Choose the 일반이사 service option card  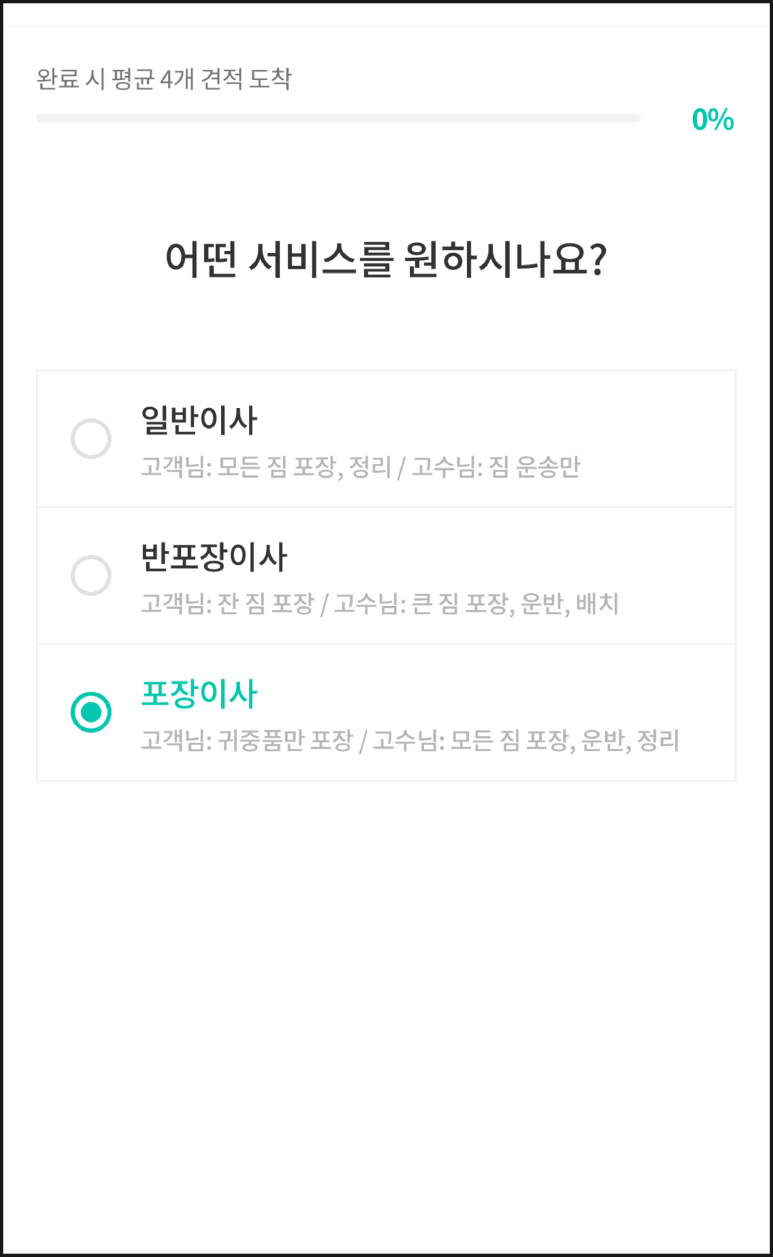click(386, 437)
